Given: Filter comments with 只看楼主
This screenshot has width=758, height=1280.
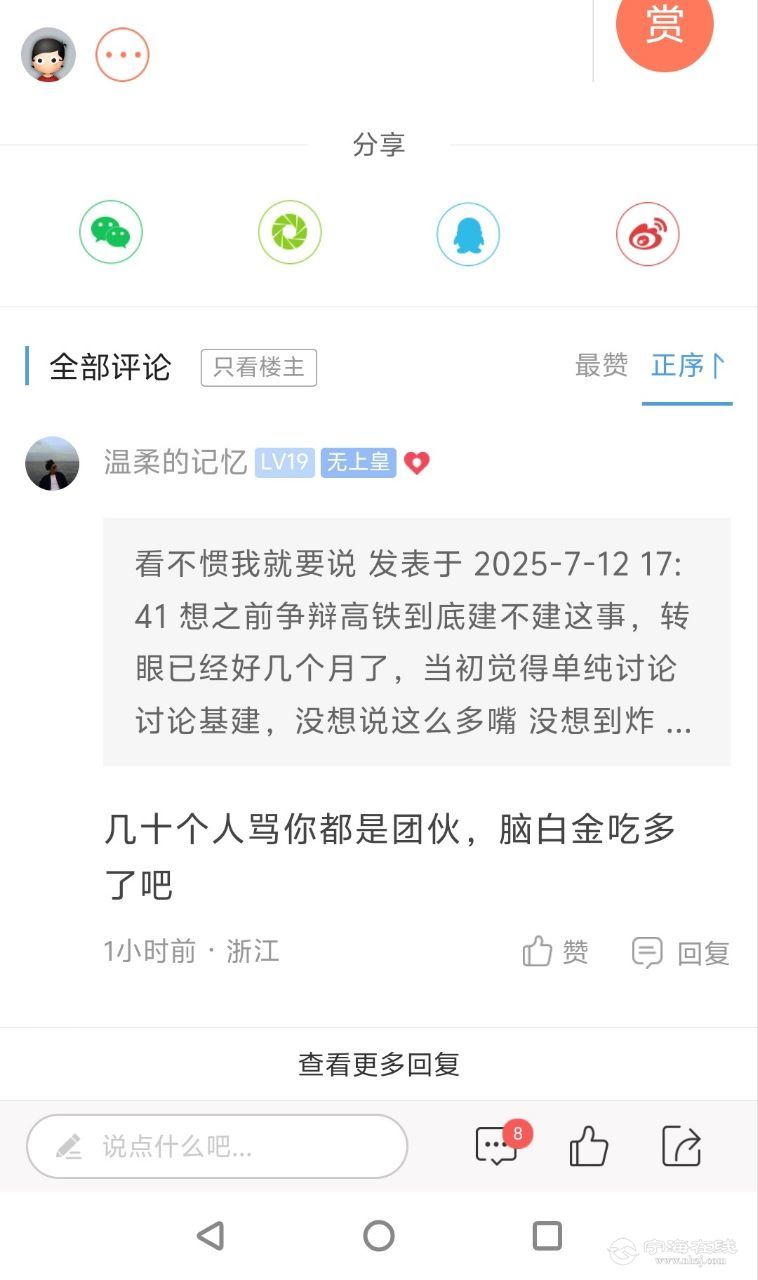Looking at the screenshot, I should (x=259, y=367).
